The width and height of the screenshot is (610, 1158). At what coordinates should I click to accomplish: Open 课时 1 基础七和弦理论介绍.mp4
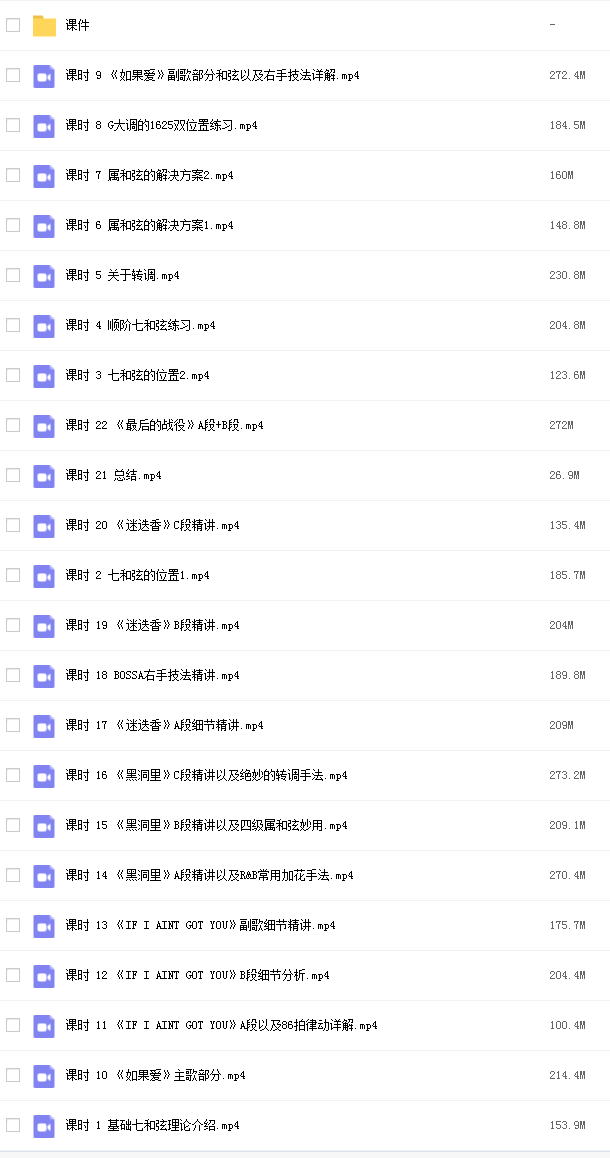152,1126
